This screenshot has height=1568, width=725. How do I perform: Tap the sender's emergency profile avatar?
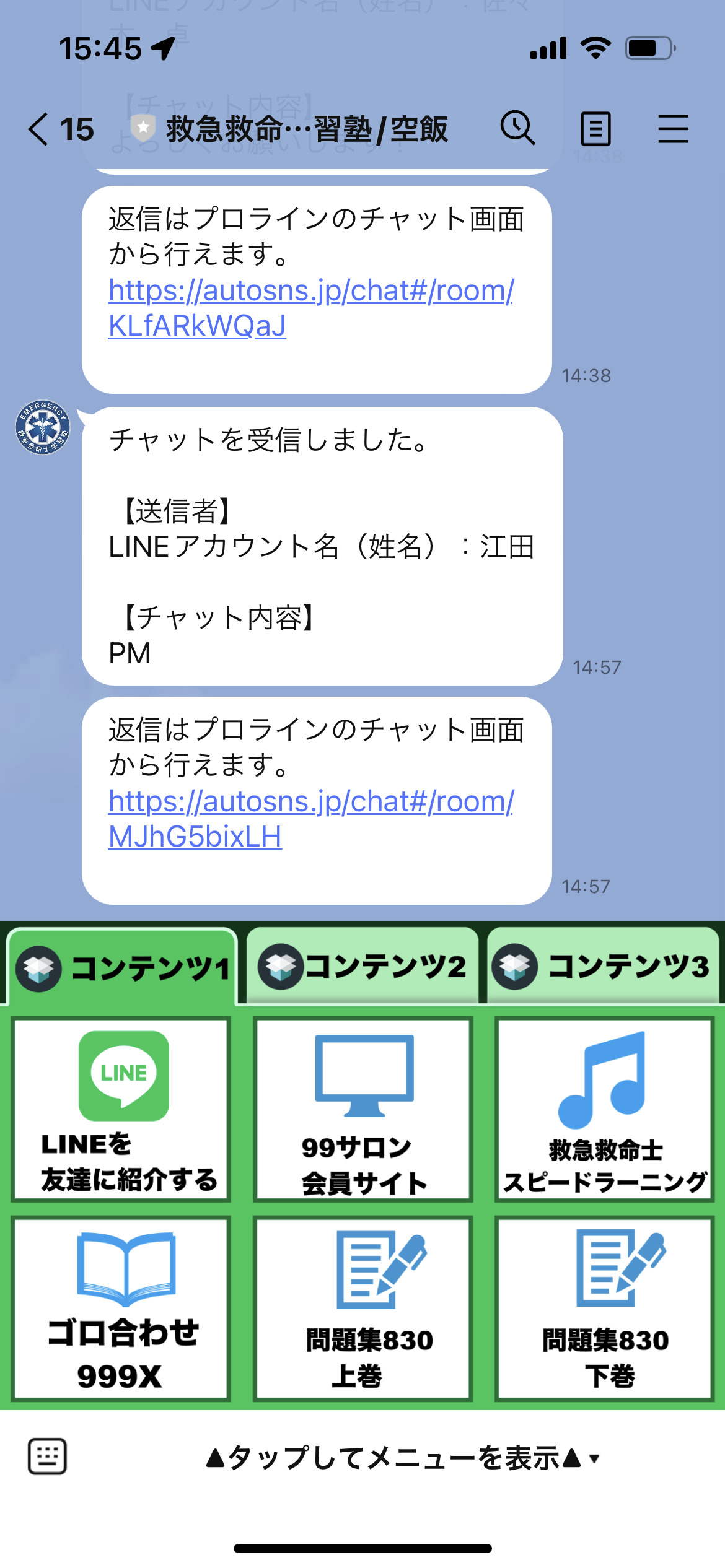coord(43,427)
